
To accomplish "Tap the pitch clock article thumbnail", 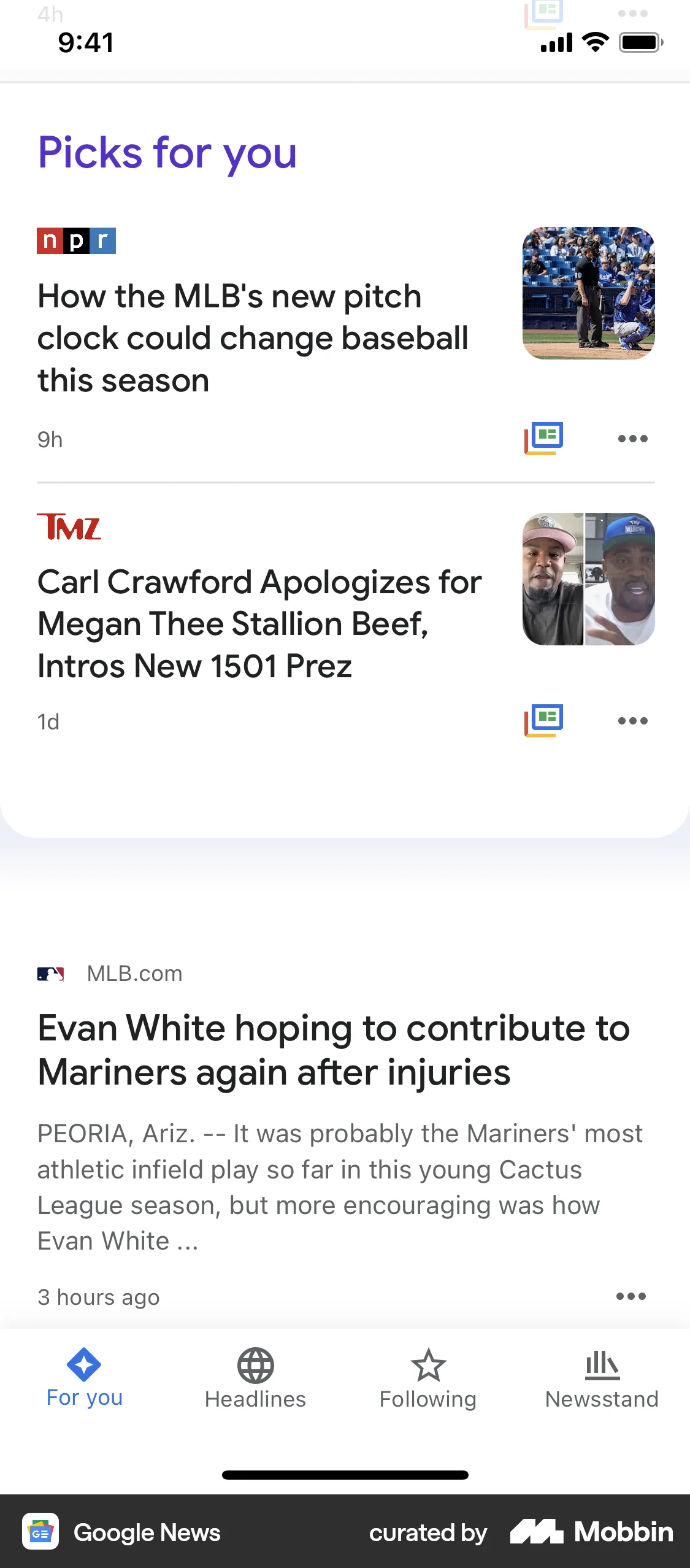I will (588, 291).
